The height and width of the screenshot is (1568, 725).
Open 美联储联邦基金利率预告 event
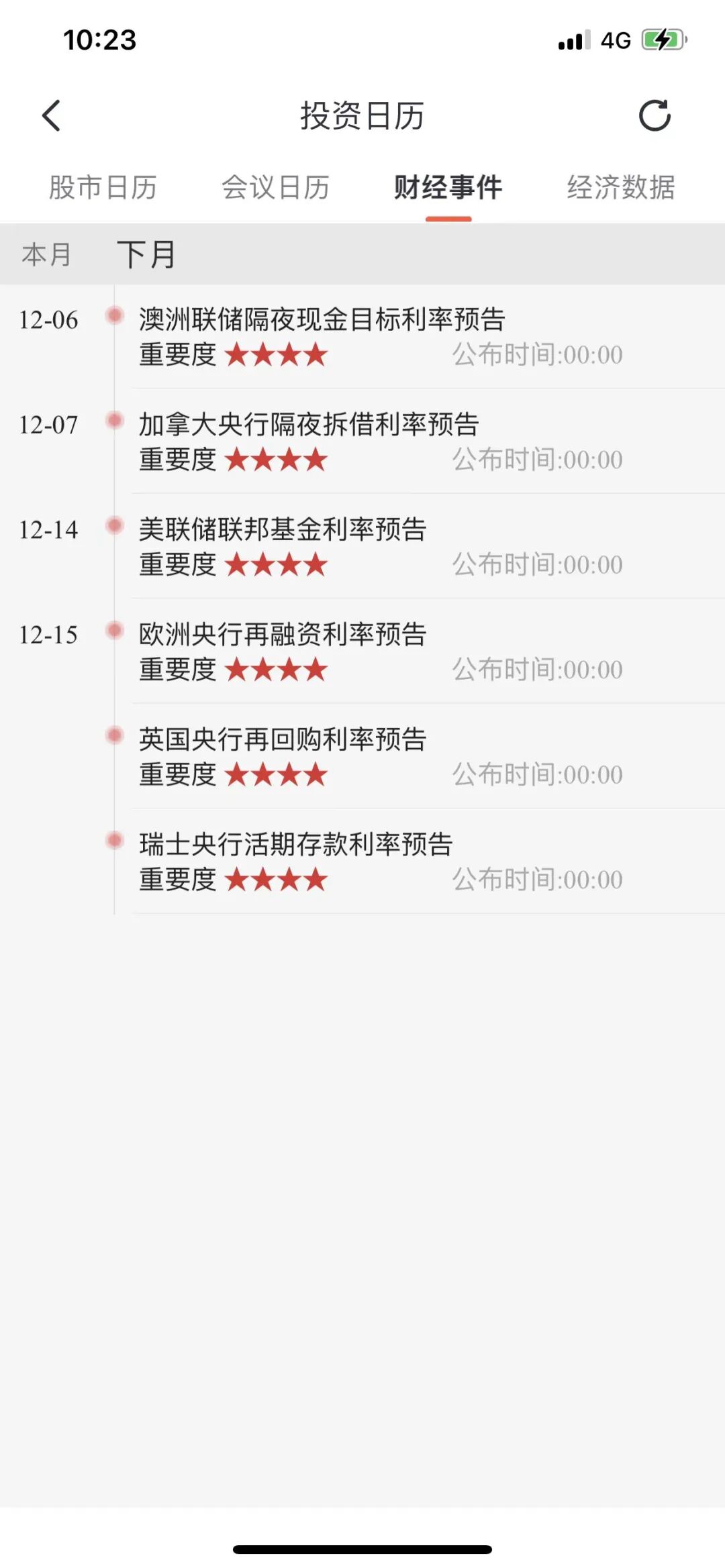tap(428, 547)
